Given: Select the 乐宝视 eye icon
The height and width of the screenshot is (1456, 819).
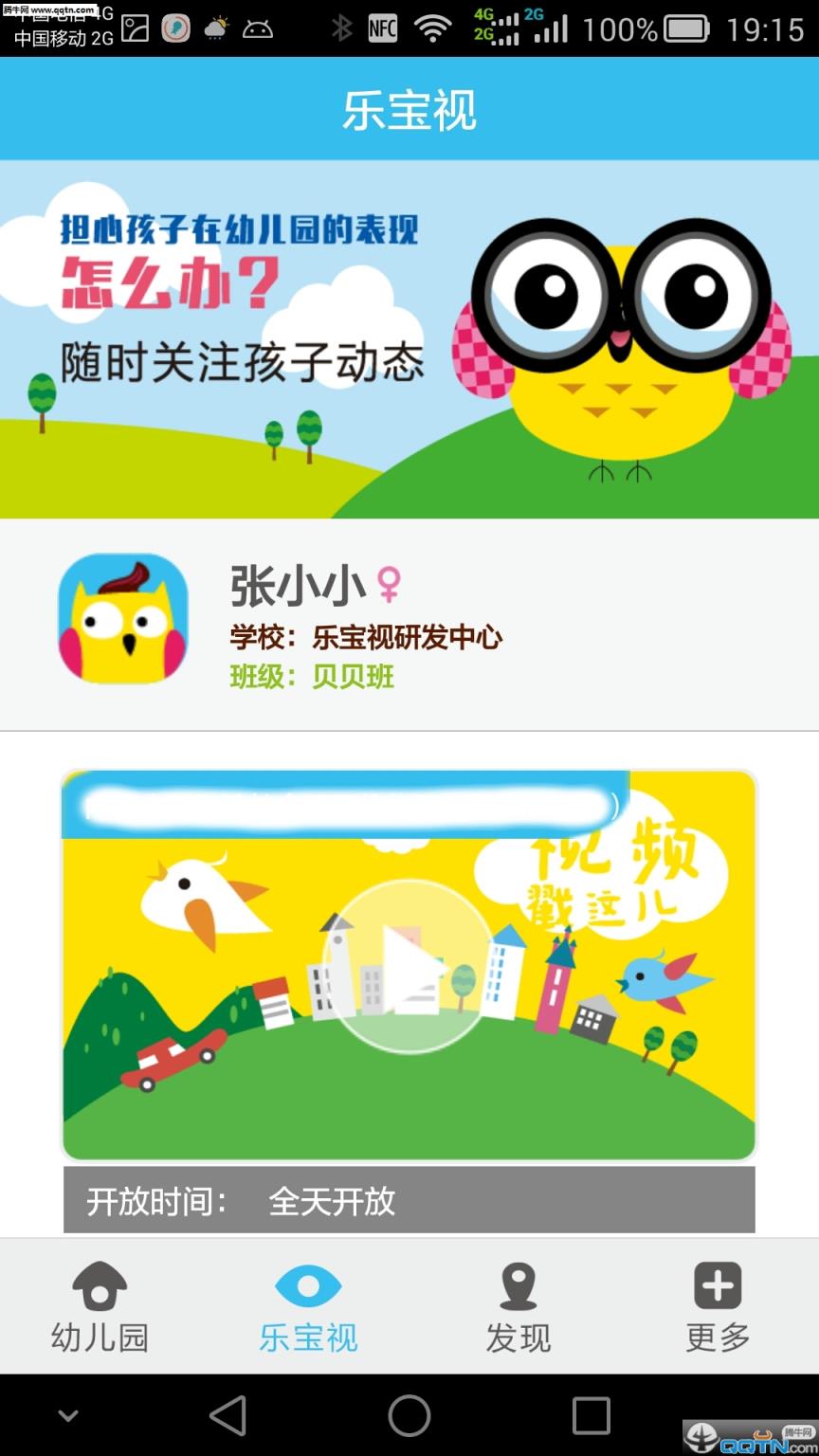Looking at the screenshot, I should pos(307,1286).
